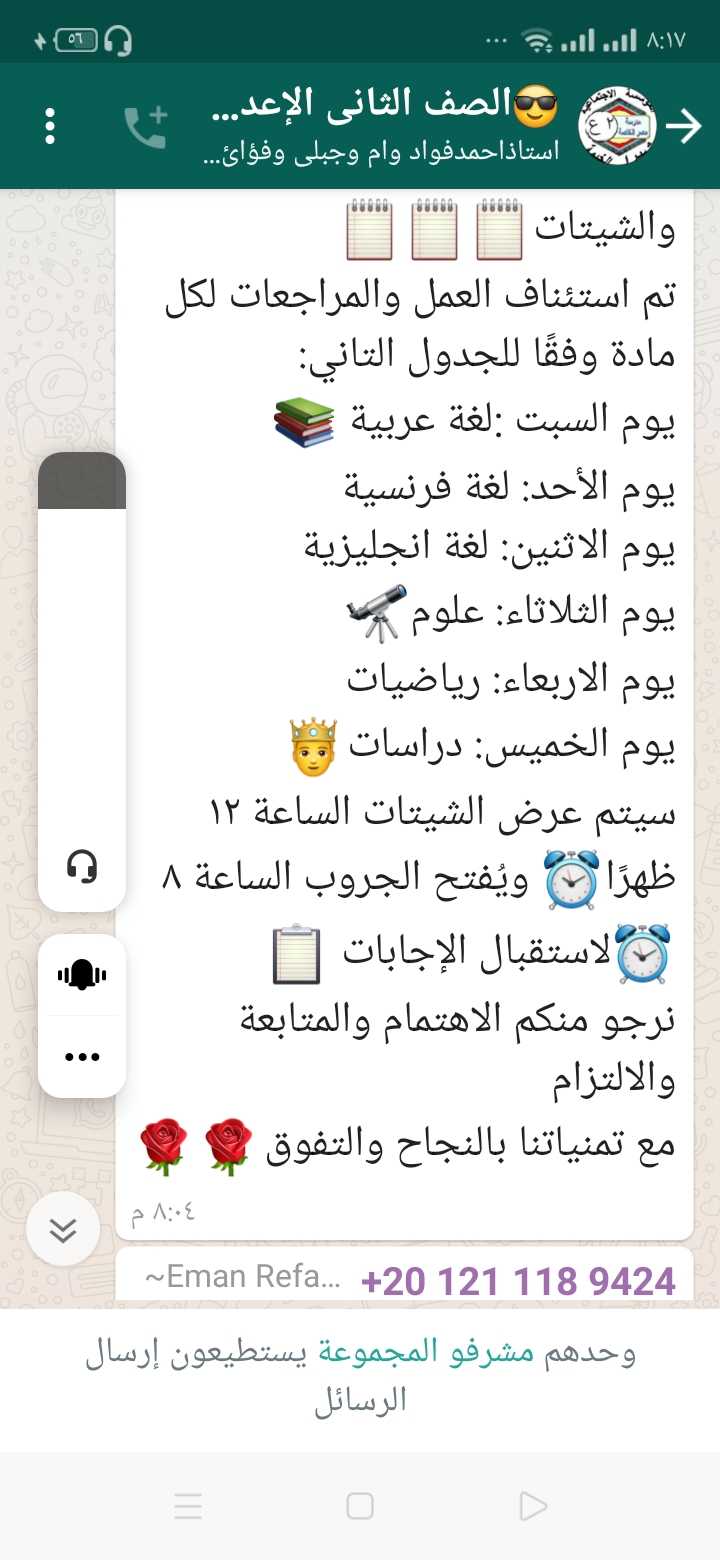Open sender number +20 121 118 9424
The height and width of the screenshot is (1560, 720).
click(518, 1281)
